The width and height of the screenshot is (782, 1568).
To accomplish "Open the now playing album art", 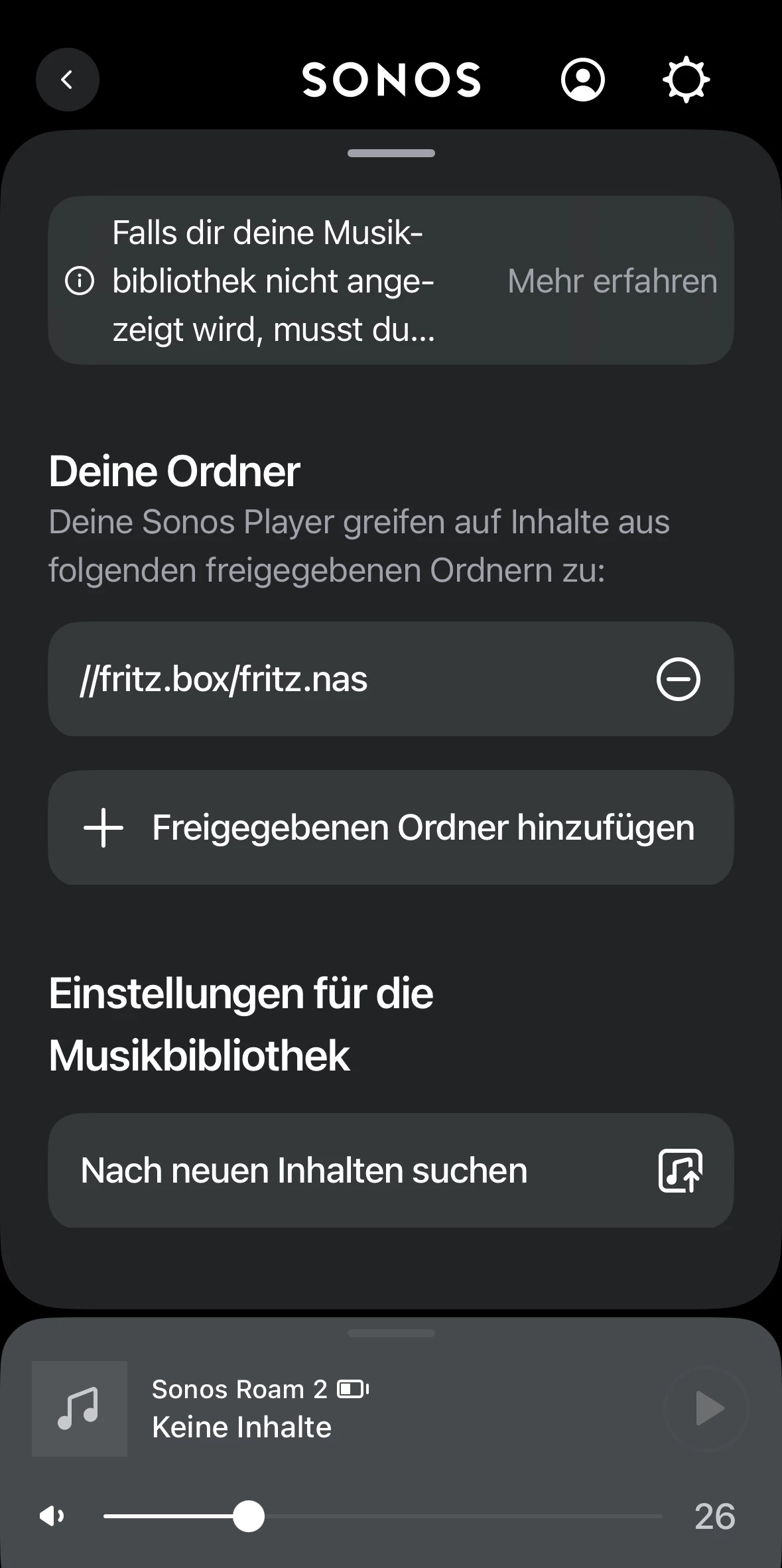I will point(80,1409).
